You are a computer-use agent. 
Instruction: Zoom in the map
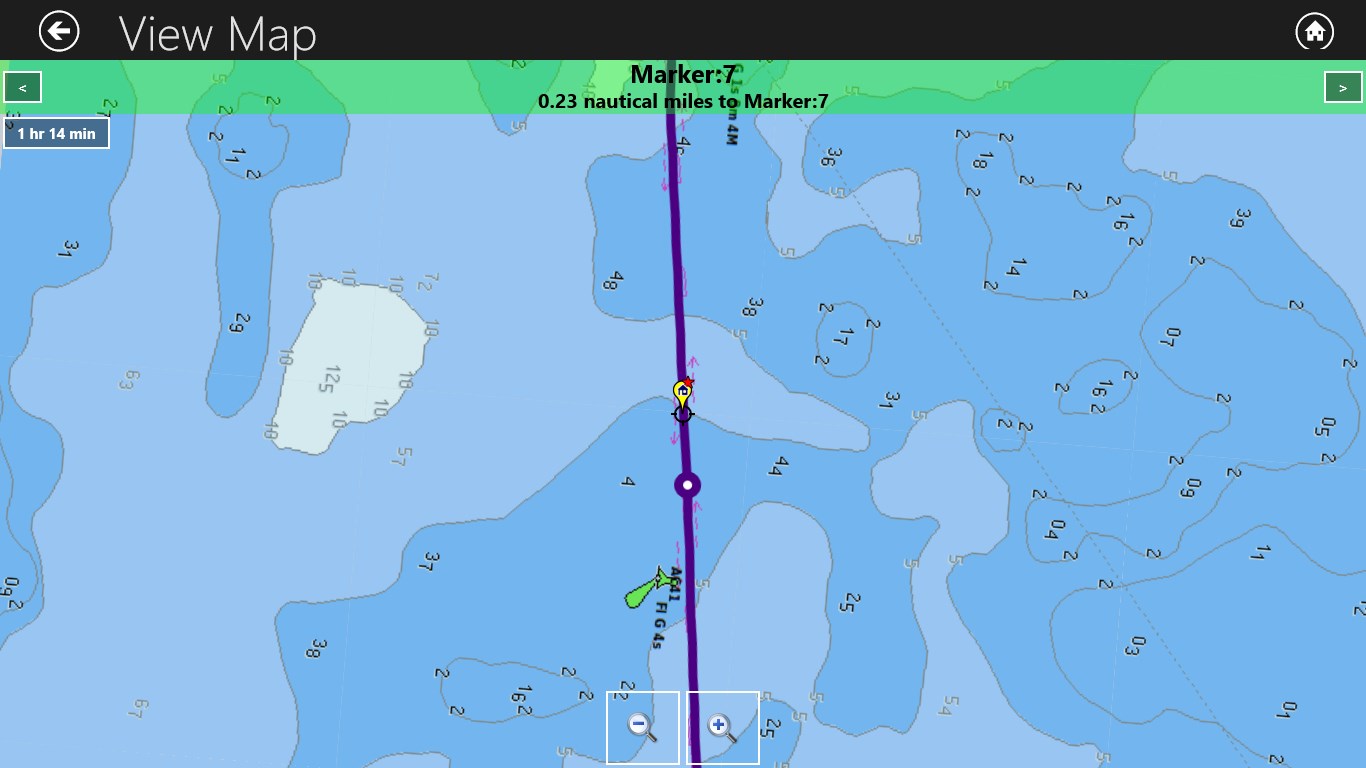click(722, 727)
